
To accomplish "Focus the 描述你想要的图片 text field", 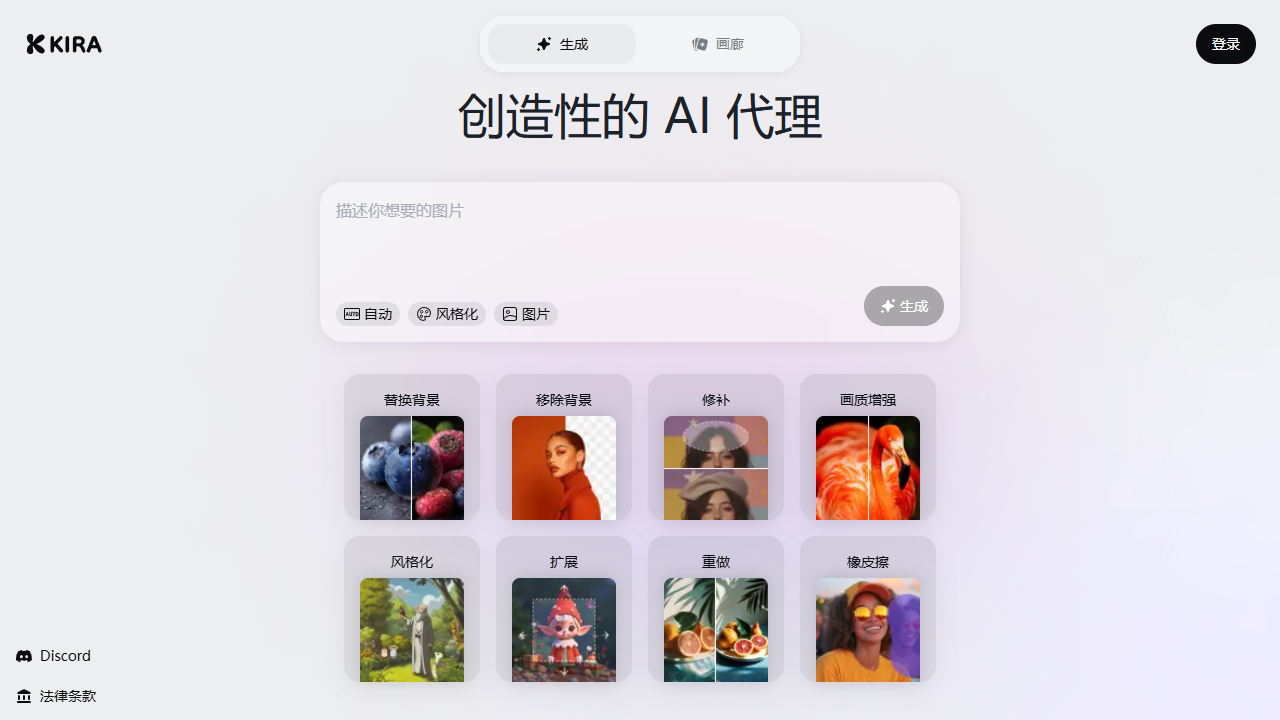I will (x=640, y=240).
